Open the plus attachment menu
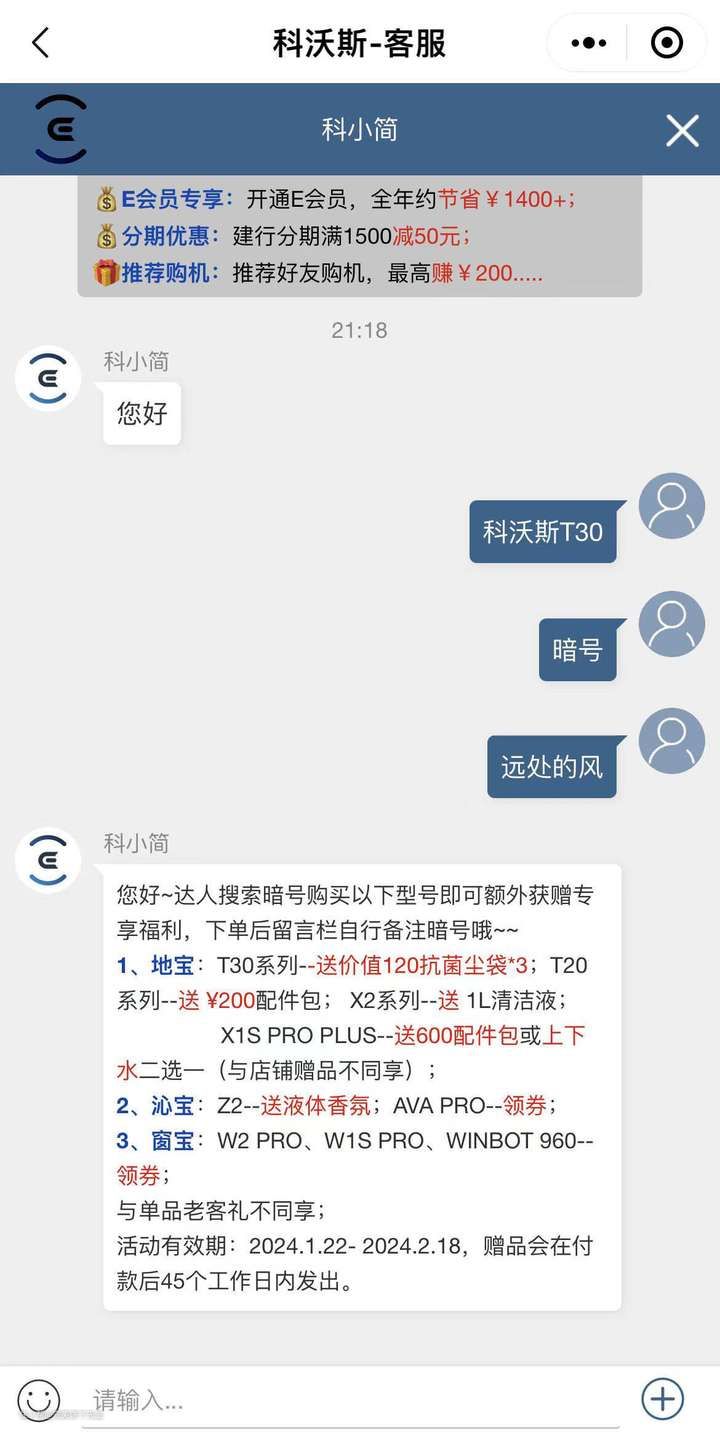 [x=662, y=1399]
